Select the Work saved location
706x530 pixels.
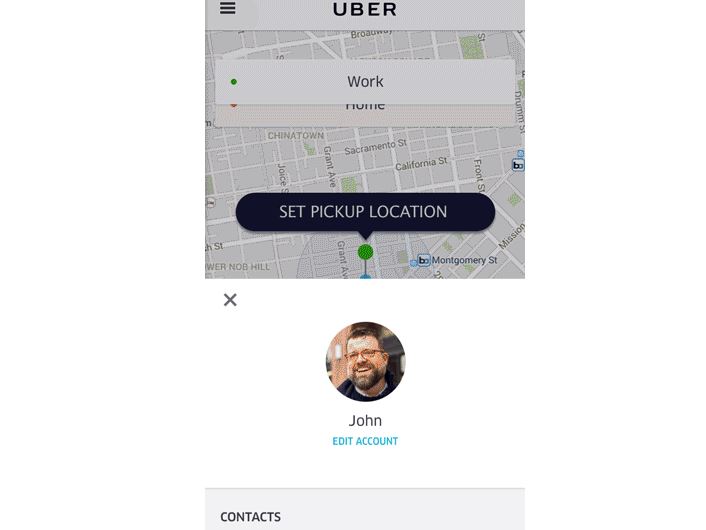[365, 81]
